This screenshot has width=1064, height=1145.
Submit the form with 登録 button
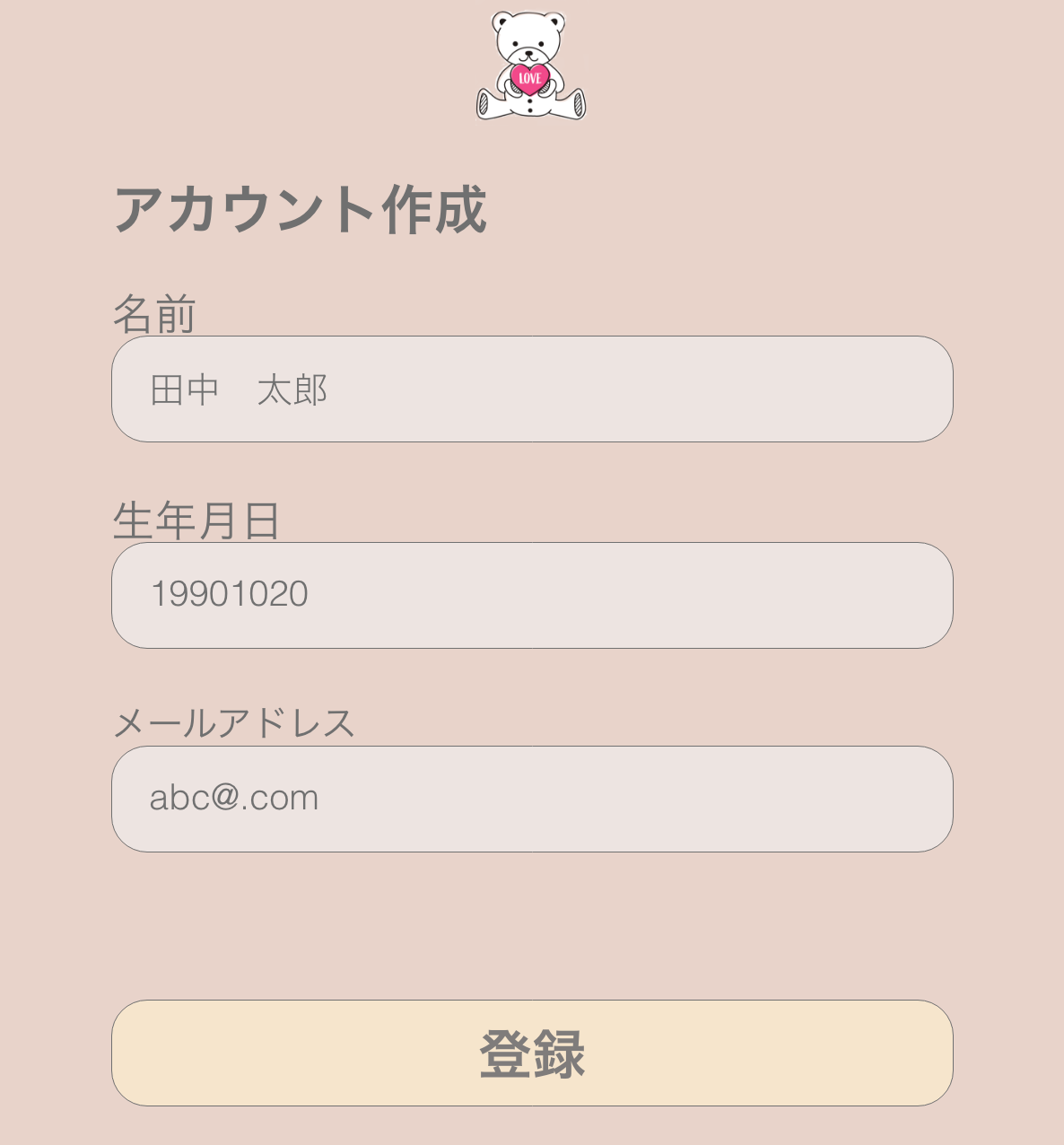coord(532,1053)
